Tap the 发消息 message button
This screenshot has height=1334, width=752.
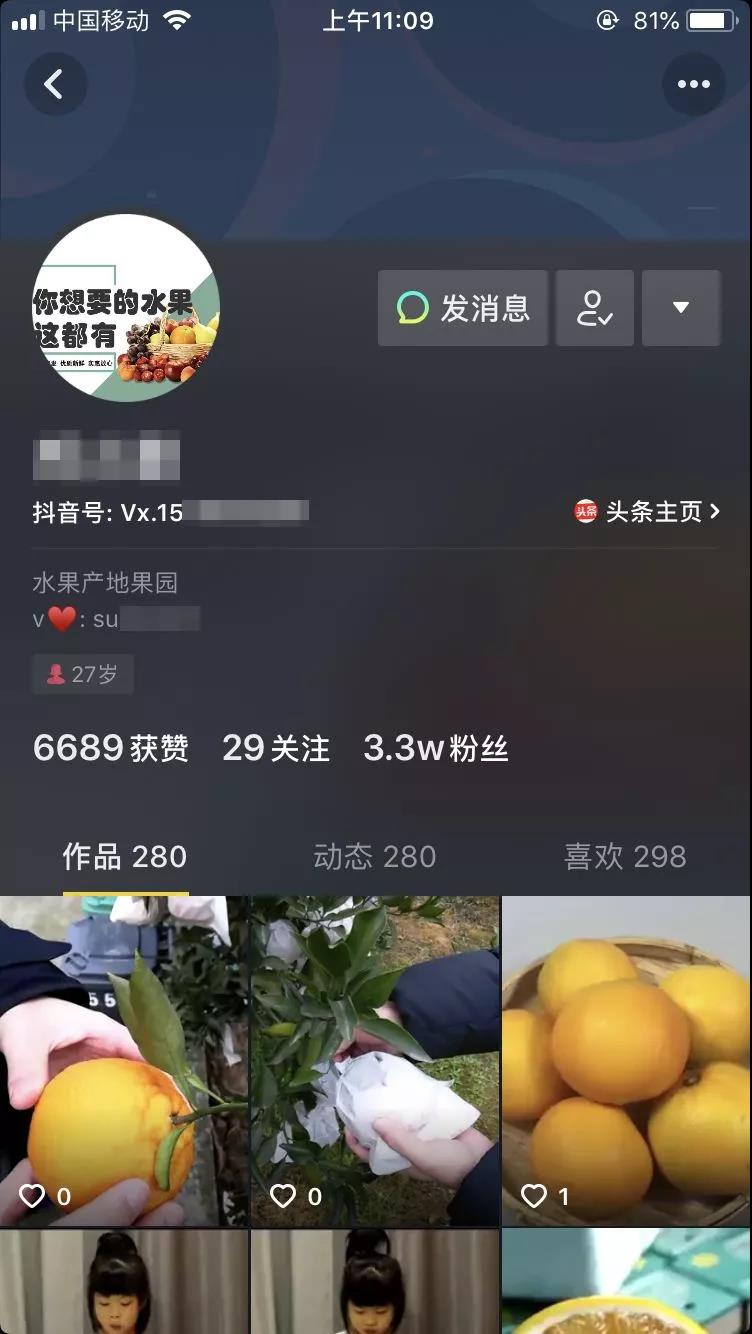coord(463,308)
